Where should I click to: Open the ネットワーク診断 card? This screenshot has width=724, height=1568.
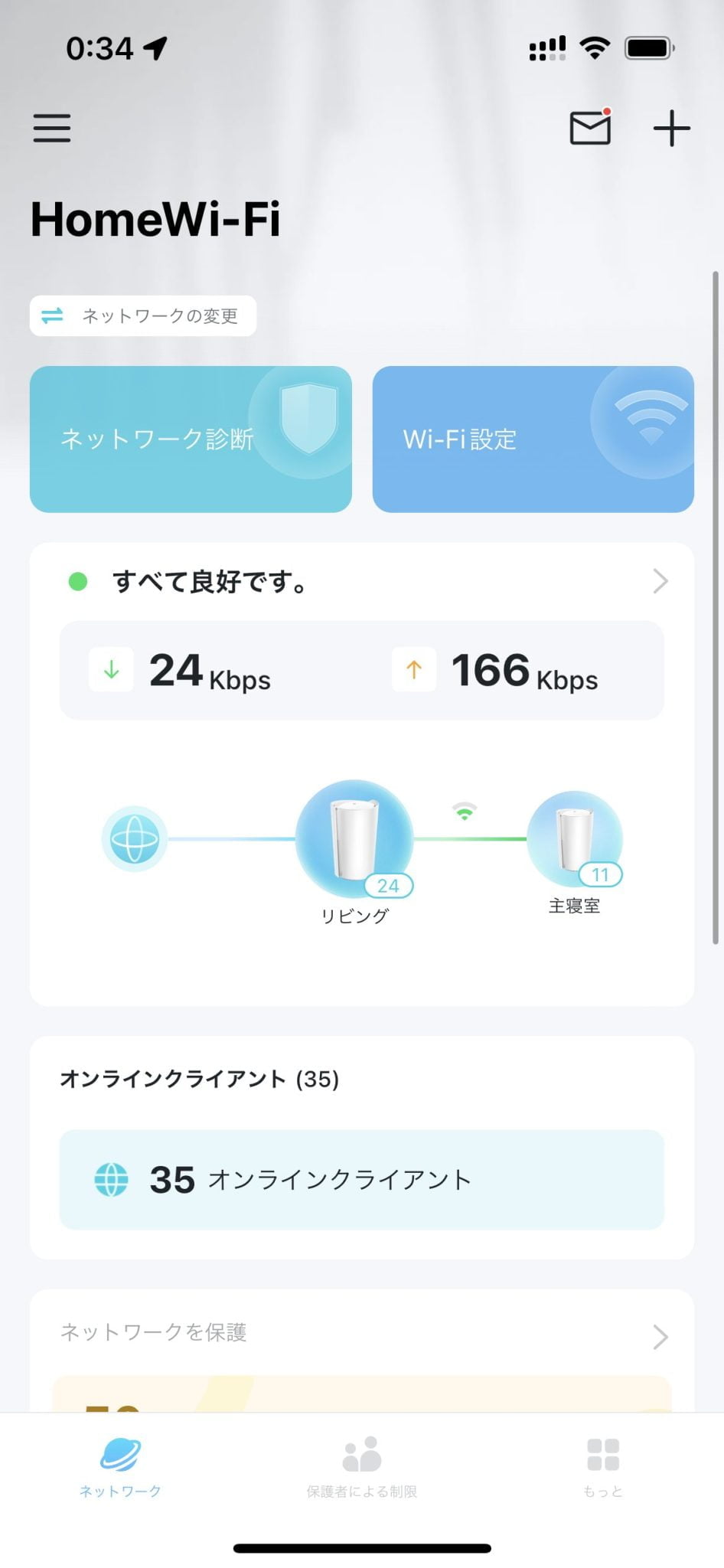[191, 439]
